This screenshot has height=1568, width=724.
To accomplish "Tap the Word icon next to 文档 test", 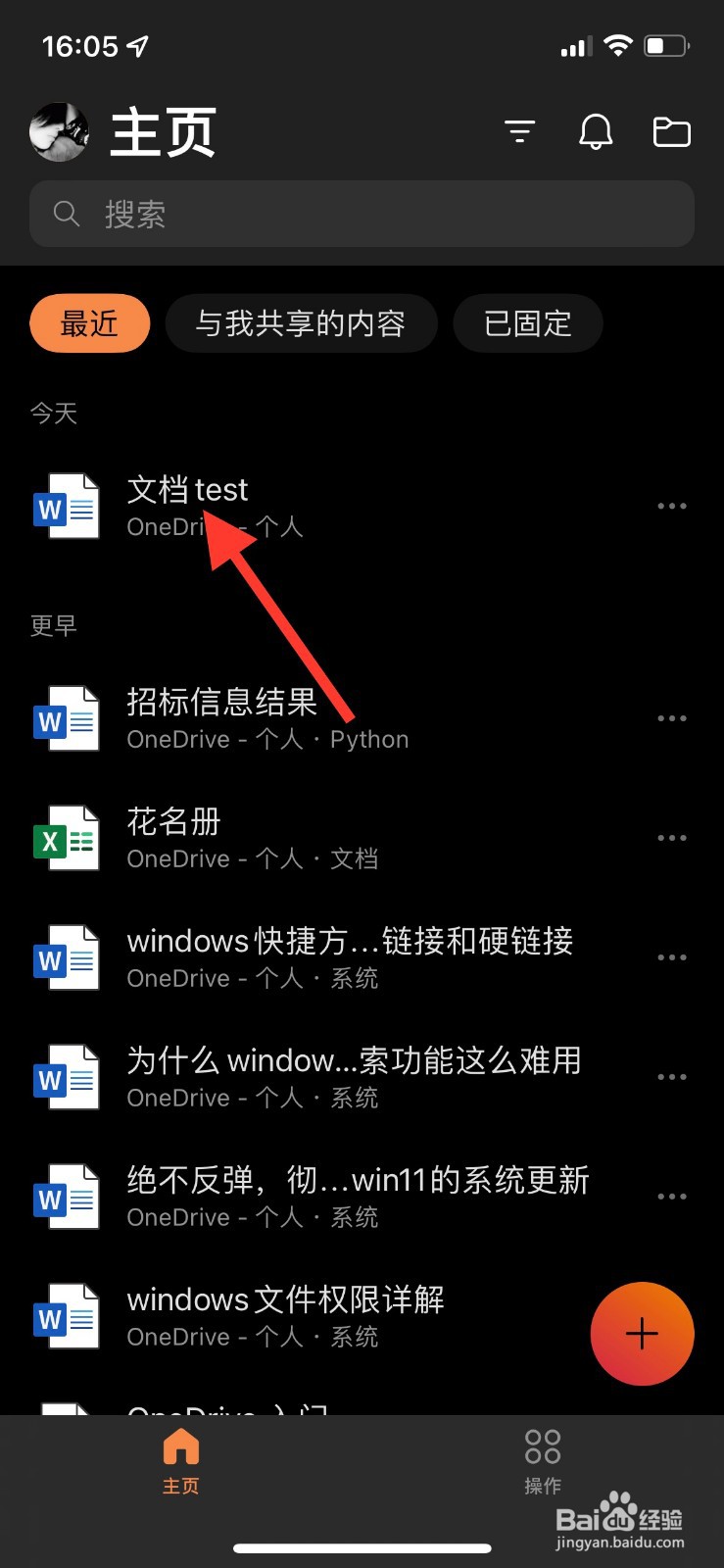I will pyautogui.click(x=66, y=506).
